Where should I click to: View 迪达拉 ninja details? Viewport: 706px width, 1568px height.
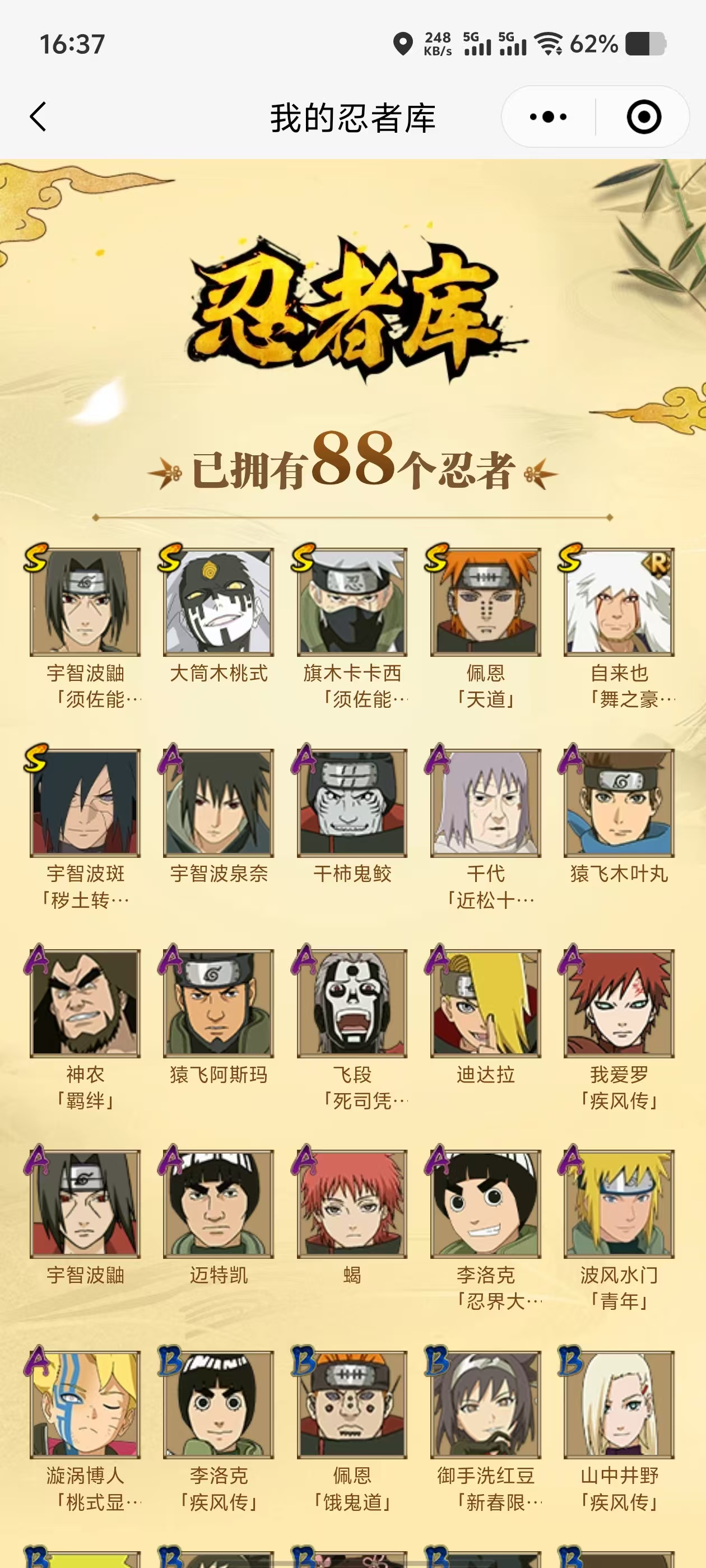(x=485, y=1003)
